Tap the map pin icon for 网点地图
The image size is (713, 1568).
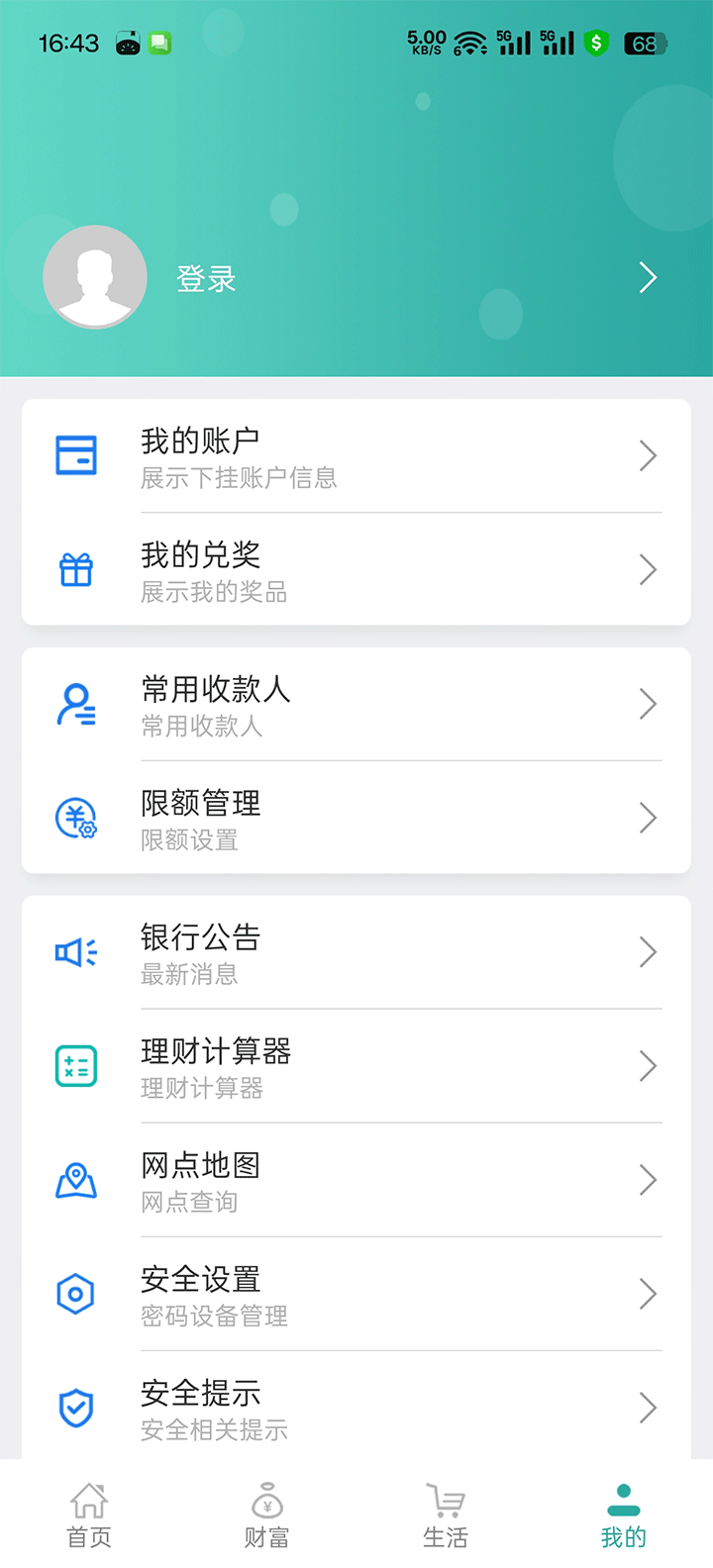tap(75, 1179)
